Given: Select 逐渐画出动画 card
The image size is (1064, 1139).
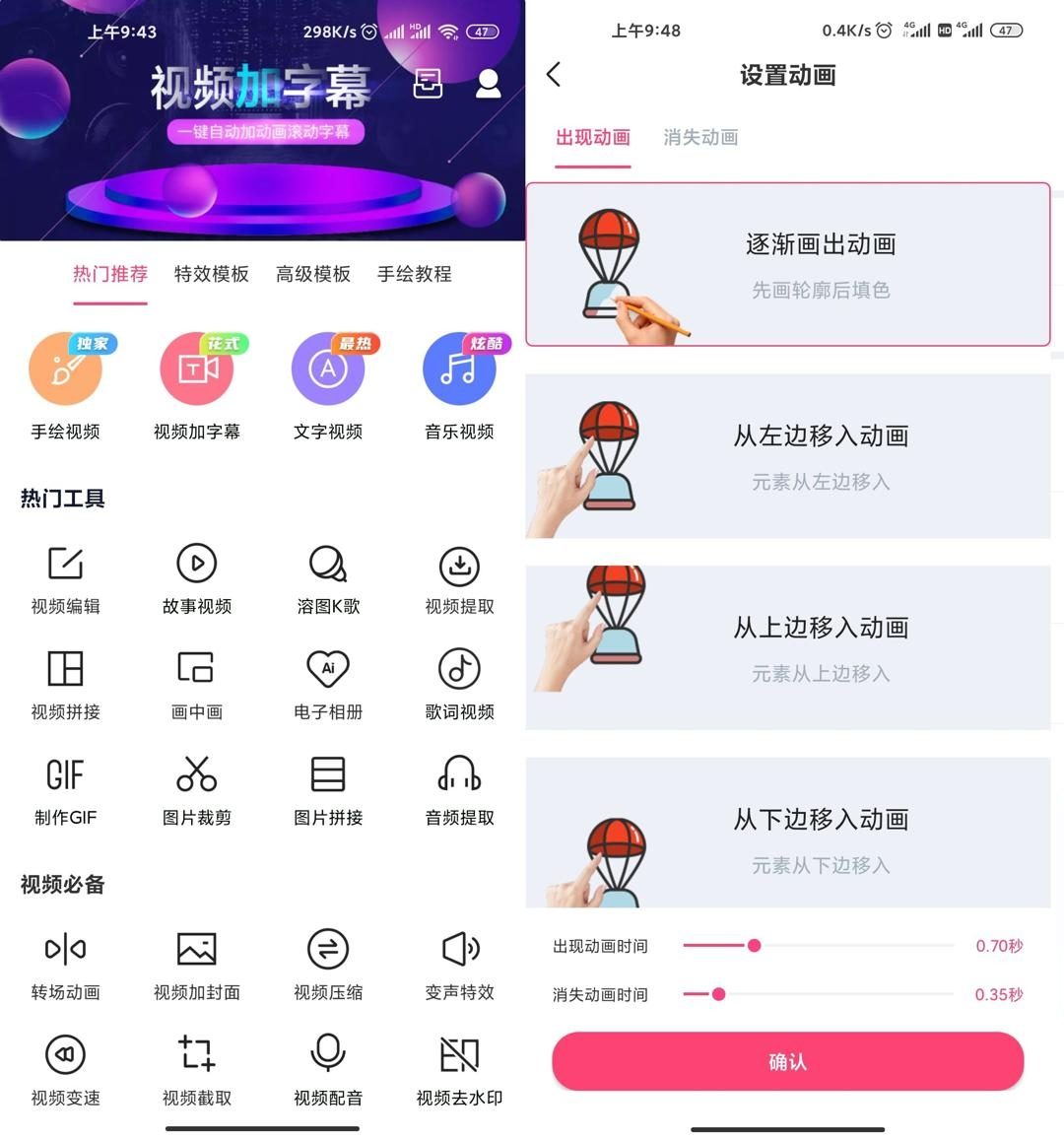Looking at the screenshot, I should coord(788,264).
